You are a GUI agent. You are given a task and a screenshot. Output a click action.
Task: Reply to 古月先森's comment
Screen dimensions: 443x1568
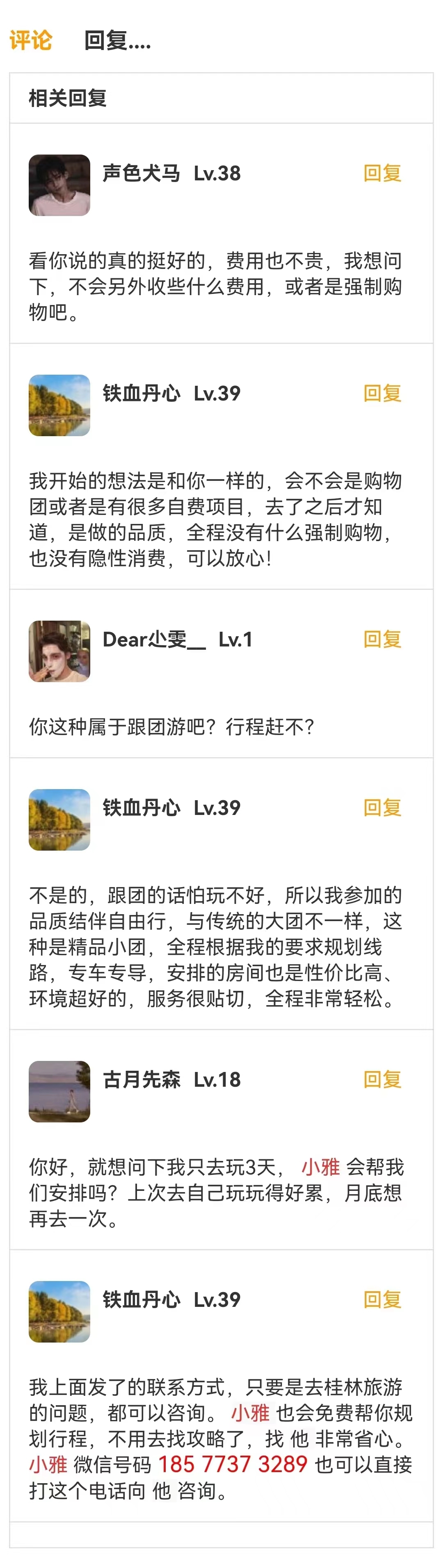382,1079
